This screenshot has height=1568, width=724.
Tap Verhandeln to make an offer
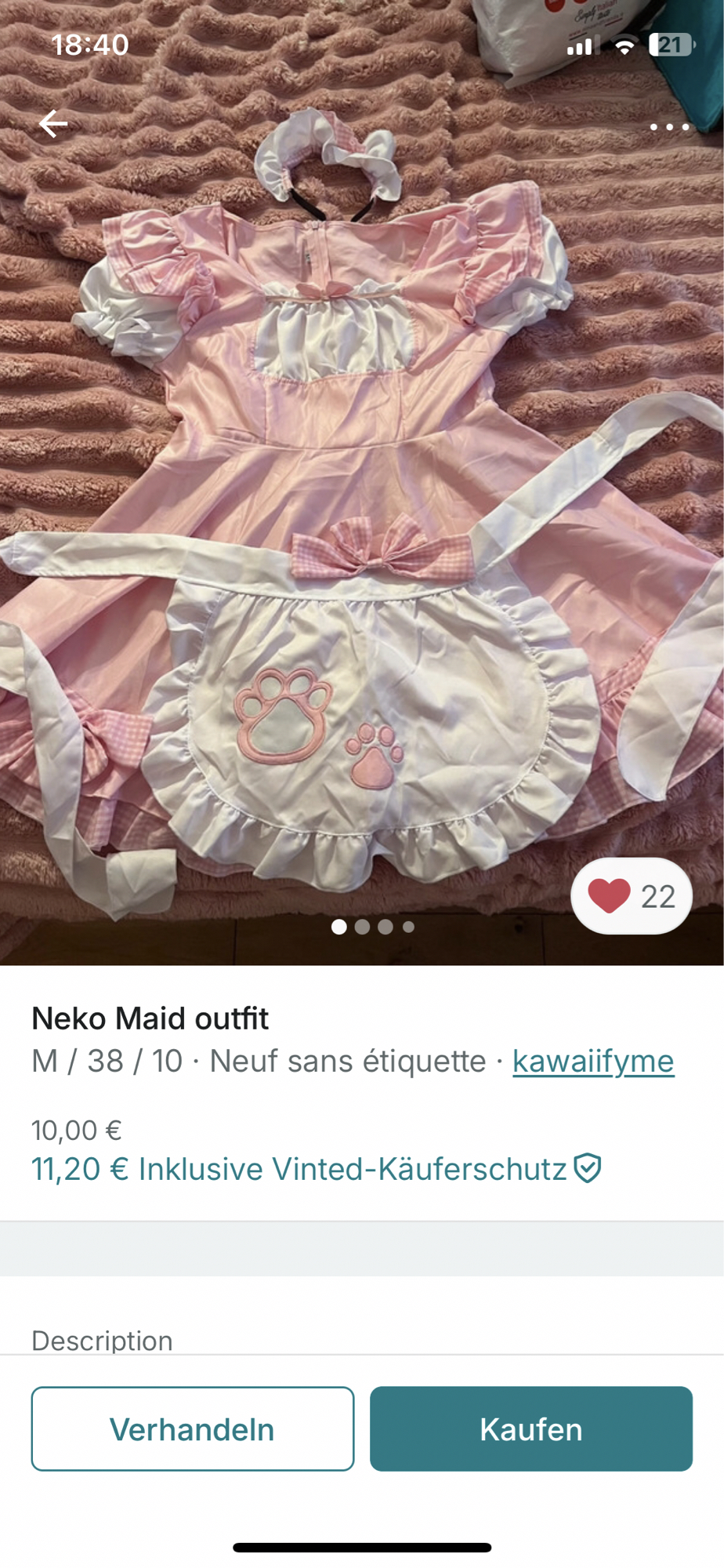click(x=193, y=1428)
